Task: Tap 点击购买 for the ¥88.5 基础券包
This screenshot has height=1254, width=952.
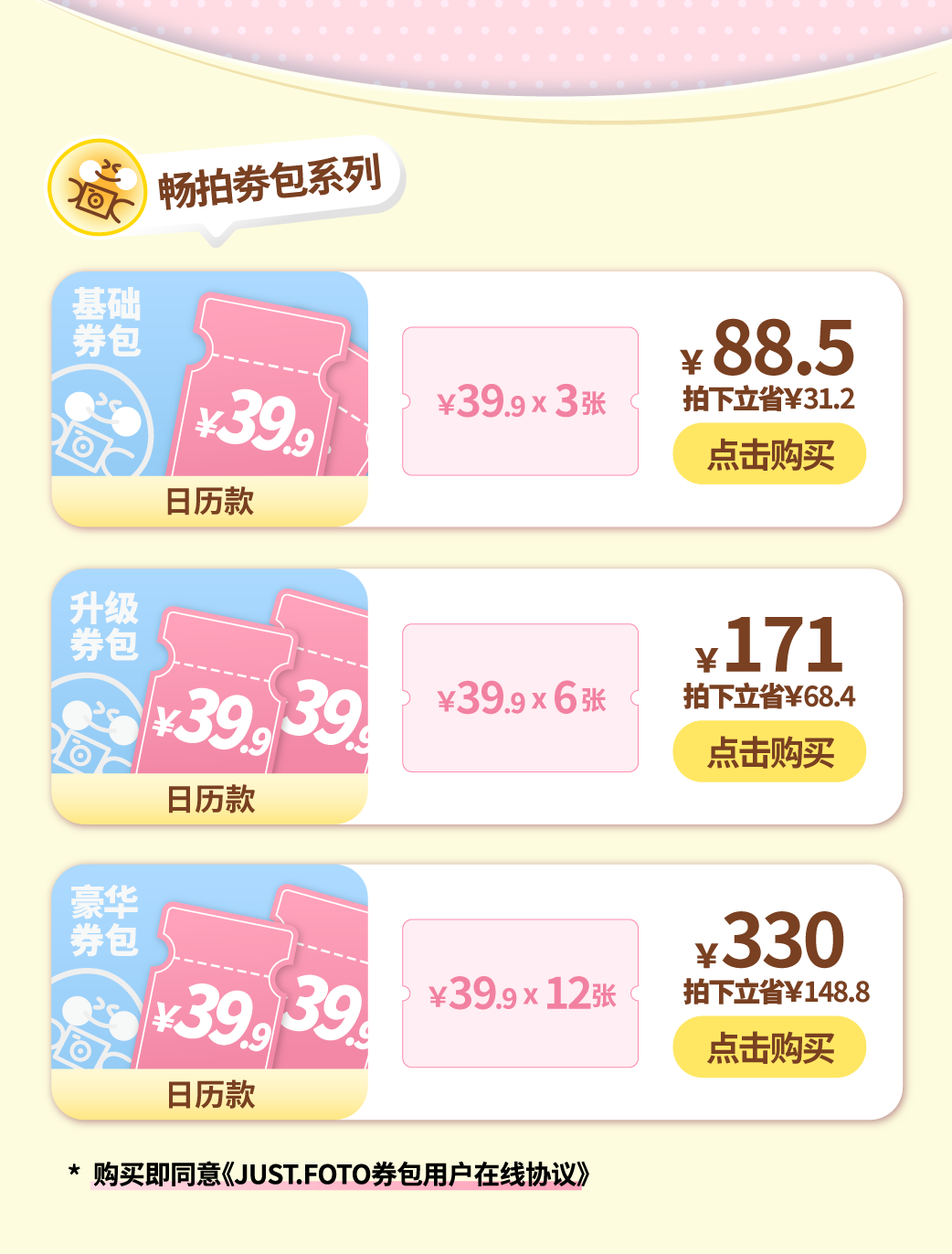Action: click(x=769, y=454)
